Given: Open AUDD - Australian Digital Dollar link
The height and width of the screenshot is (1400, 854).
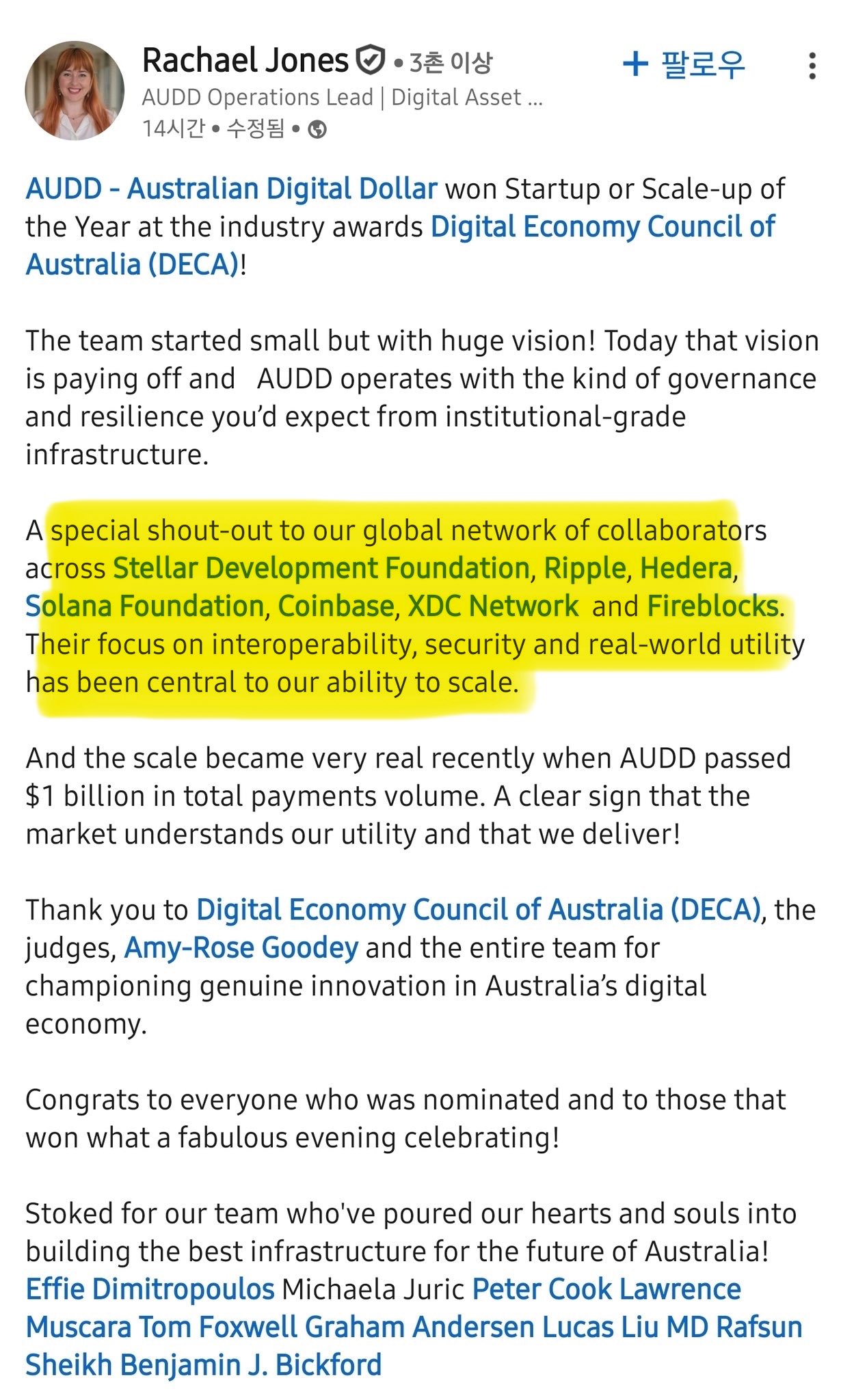Looking at the screenshot, I should point(231,189).
